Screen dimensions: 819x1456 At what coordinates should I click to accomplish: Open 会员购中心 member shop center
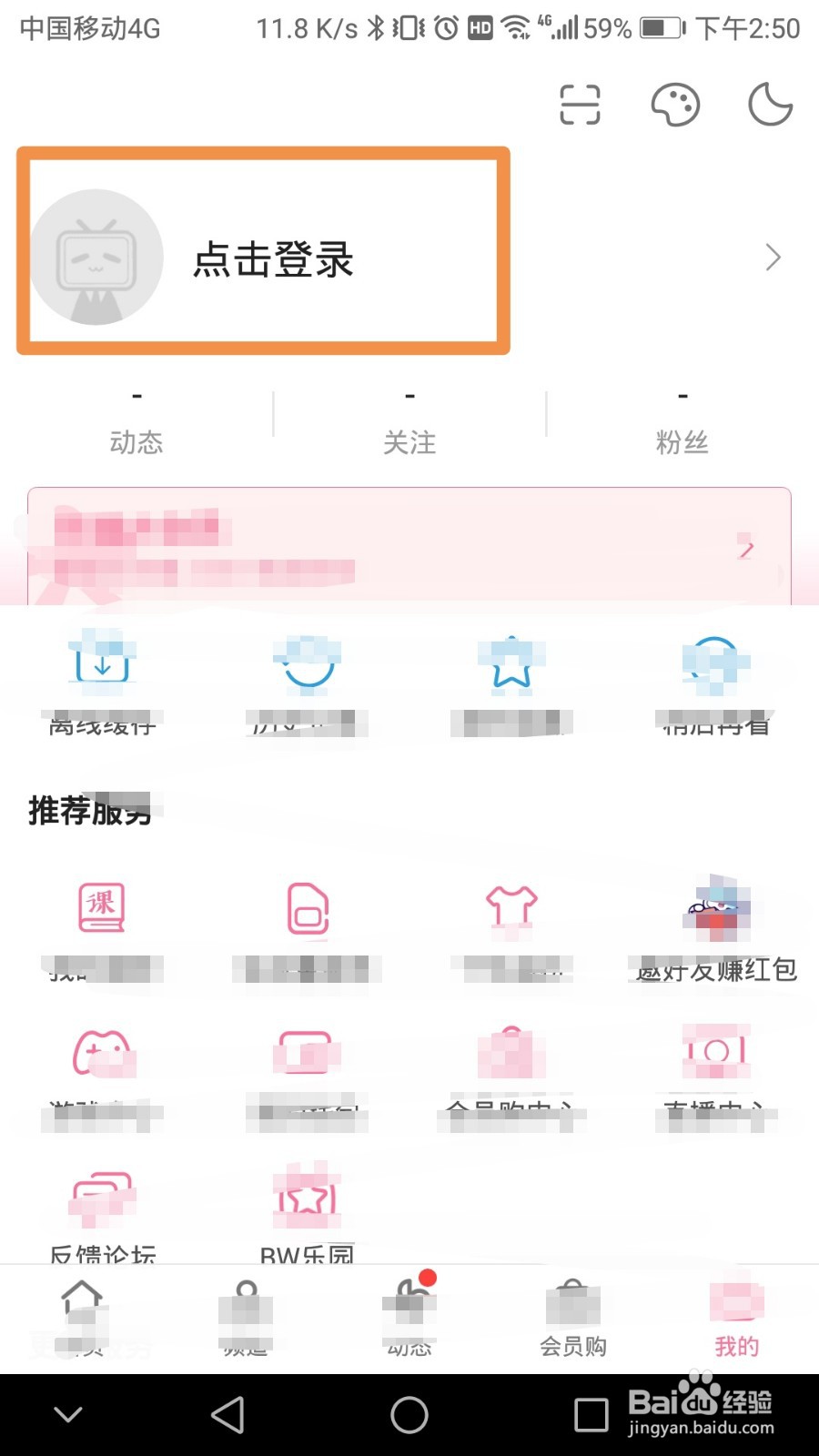coord(511,1069)
